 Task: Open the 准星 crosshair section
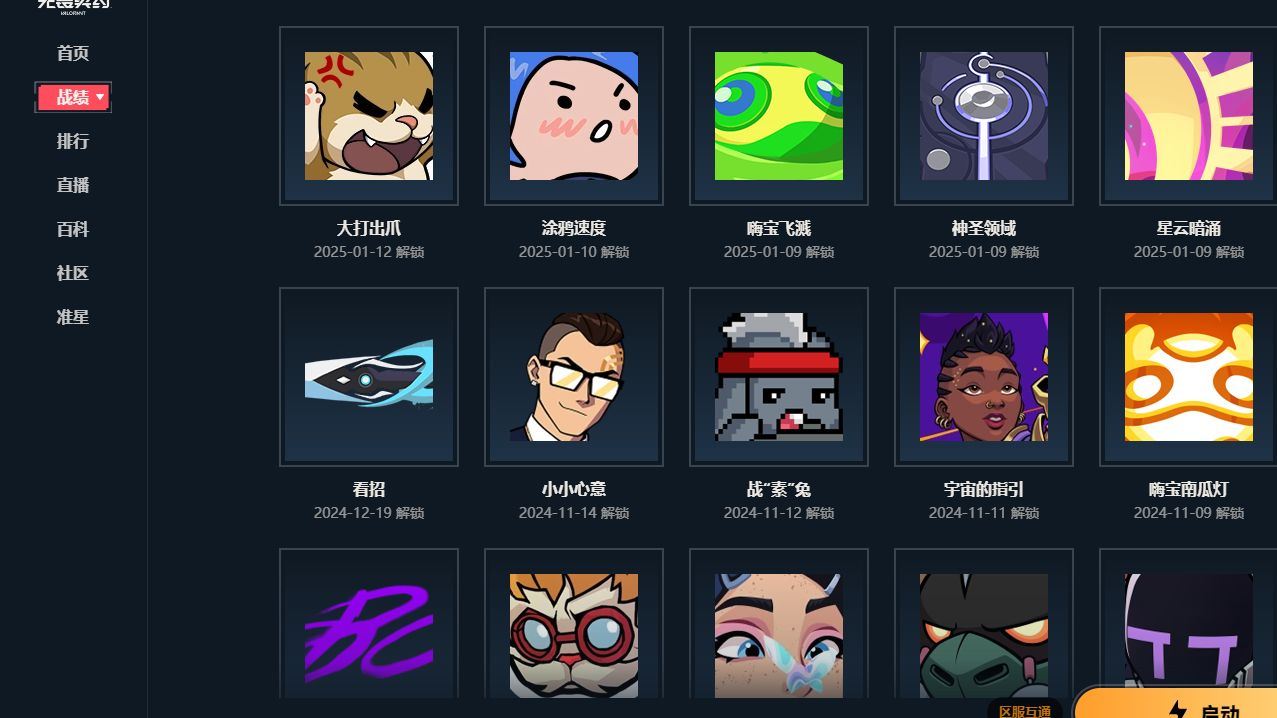(73, 317)
